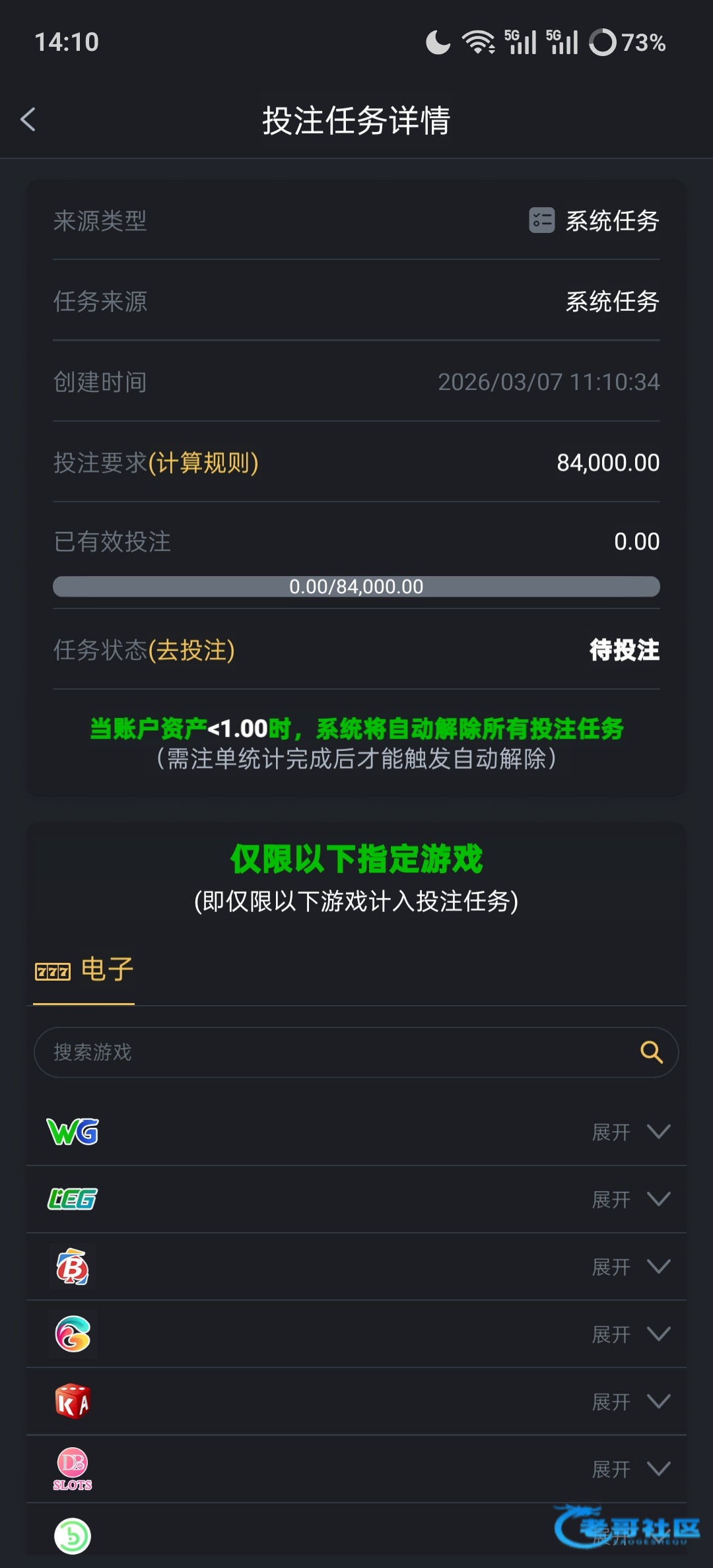Viewport: 713px width, 1568px height.
Task: Tap the search magnifier icon
Action: pos(651,1052)
